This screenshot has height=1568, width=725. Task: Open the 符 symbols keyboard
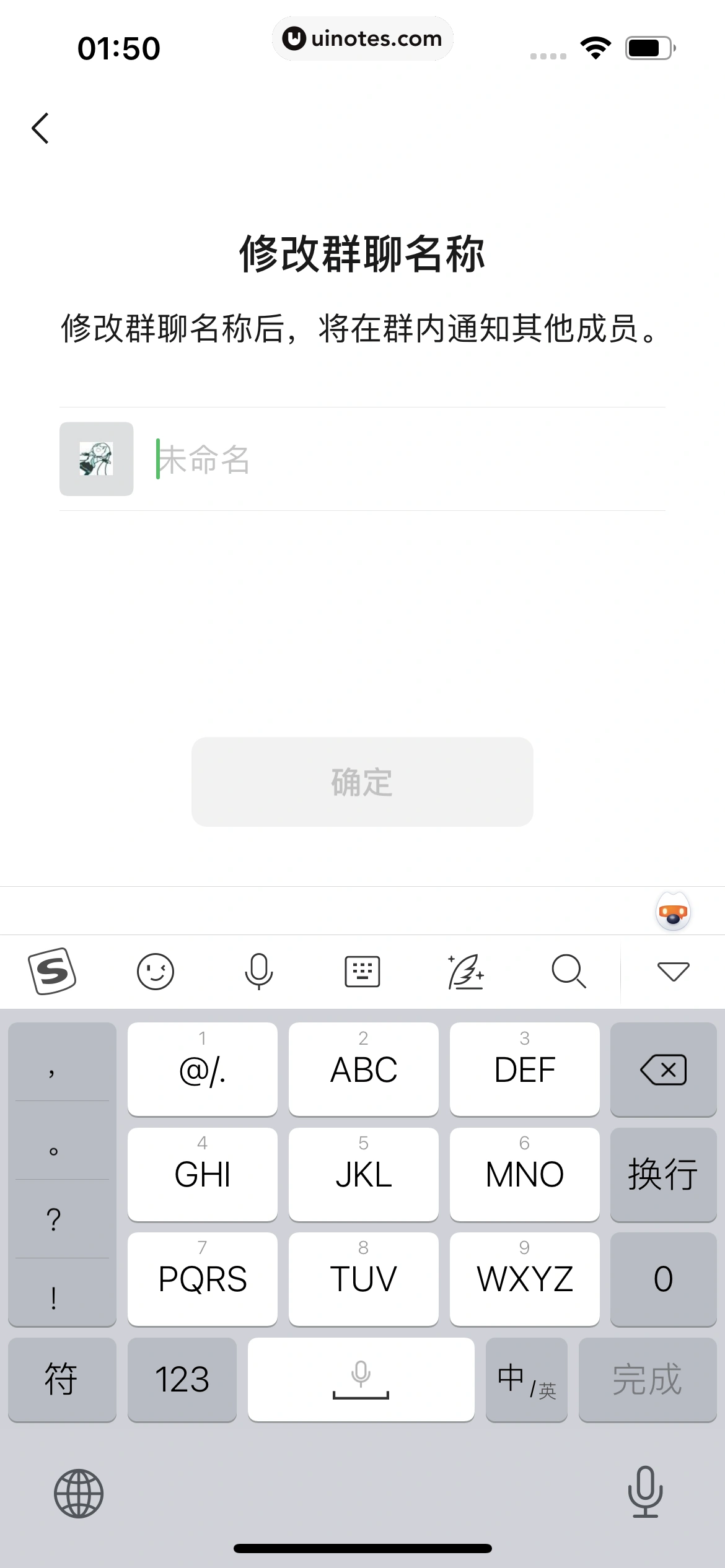click(61, 1379)
